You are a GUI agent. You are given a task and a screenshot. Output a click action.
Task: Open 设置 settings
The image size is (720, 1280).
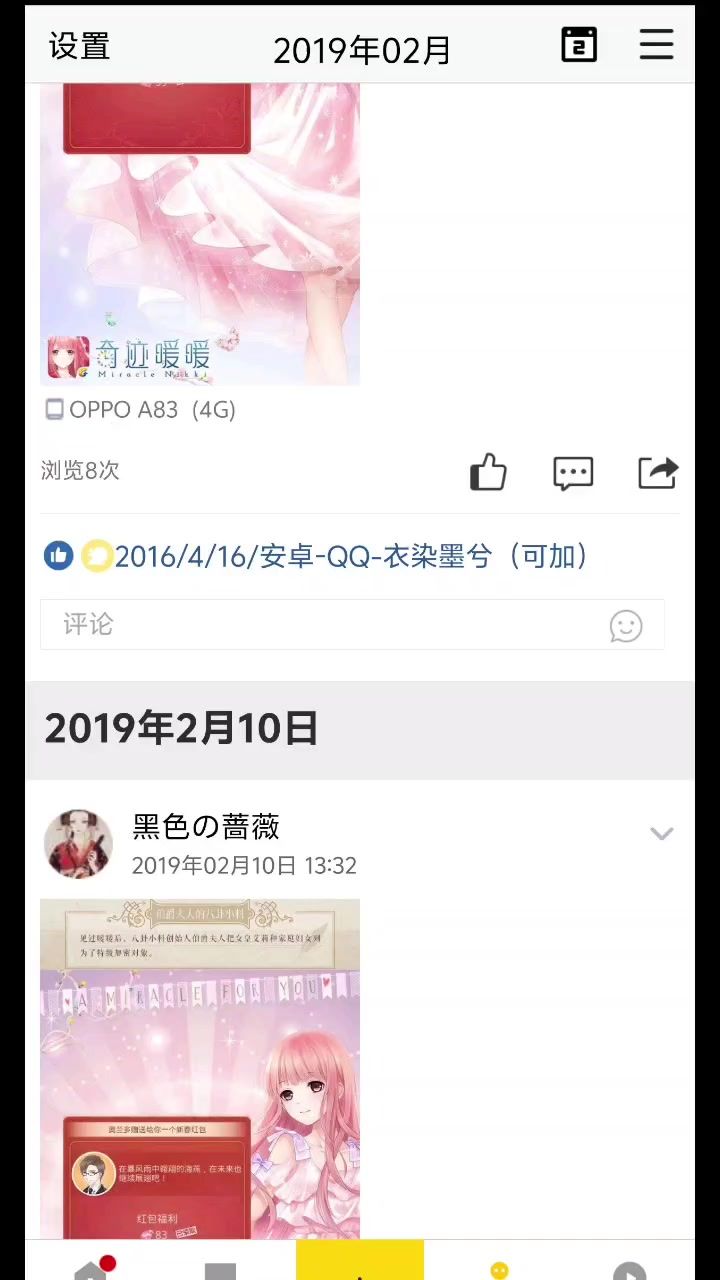[x=79, y=46]
